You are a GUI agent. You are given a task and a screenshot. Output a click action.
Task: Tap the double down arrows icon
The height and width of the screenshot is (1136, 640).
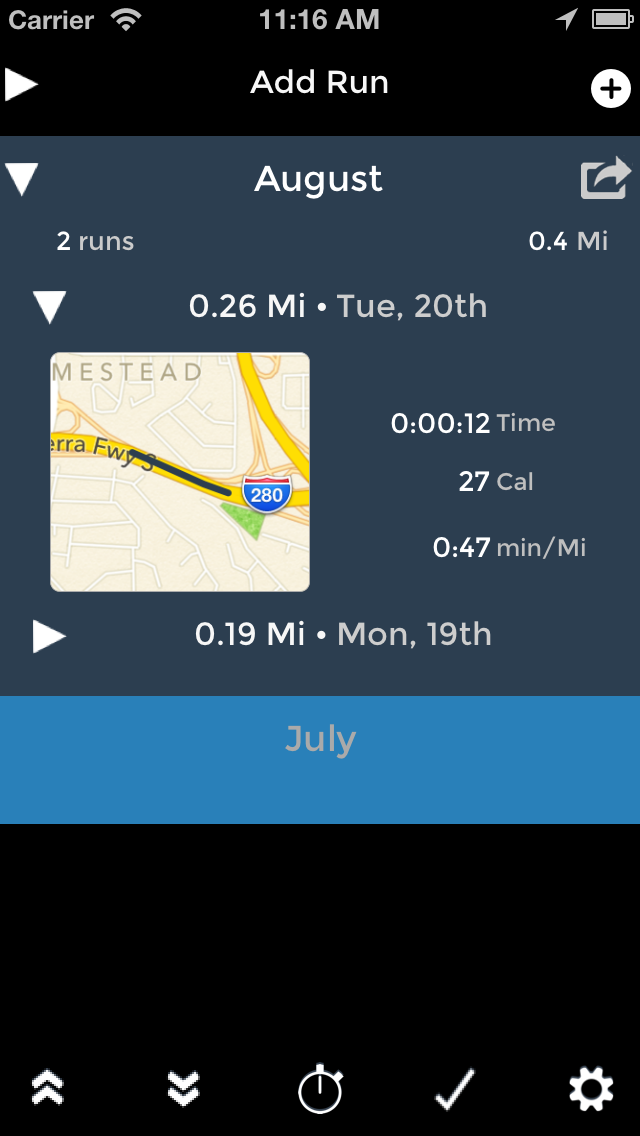[x=183, y=1088]
